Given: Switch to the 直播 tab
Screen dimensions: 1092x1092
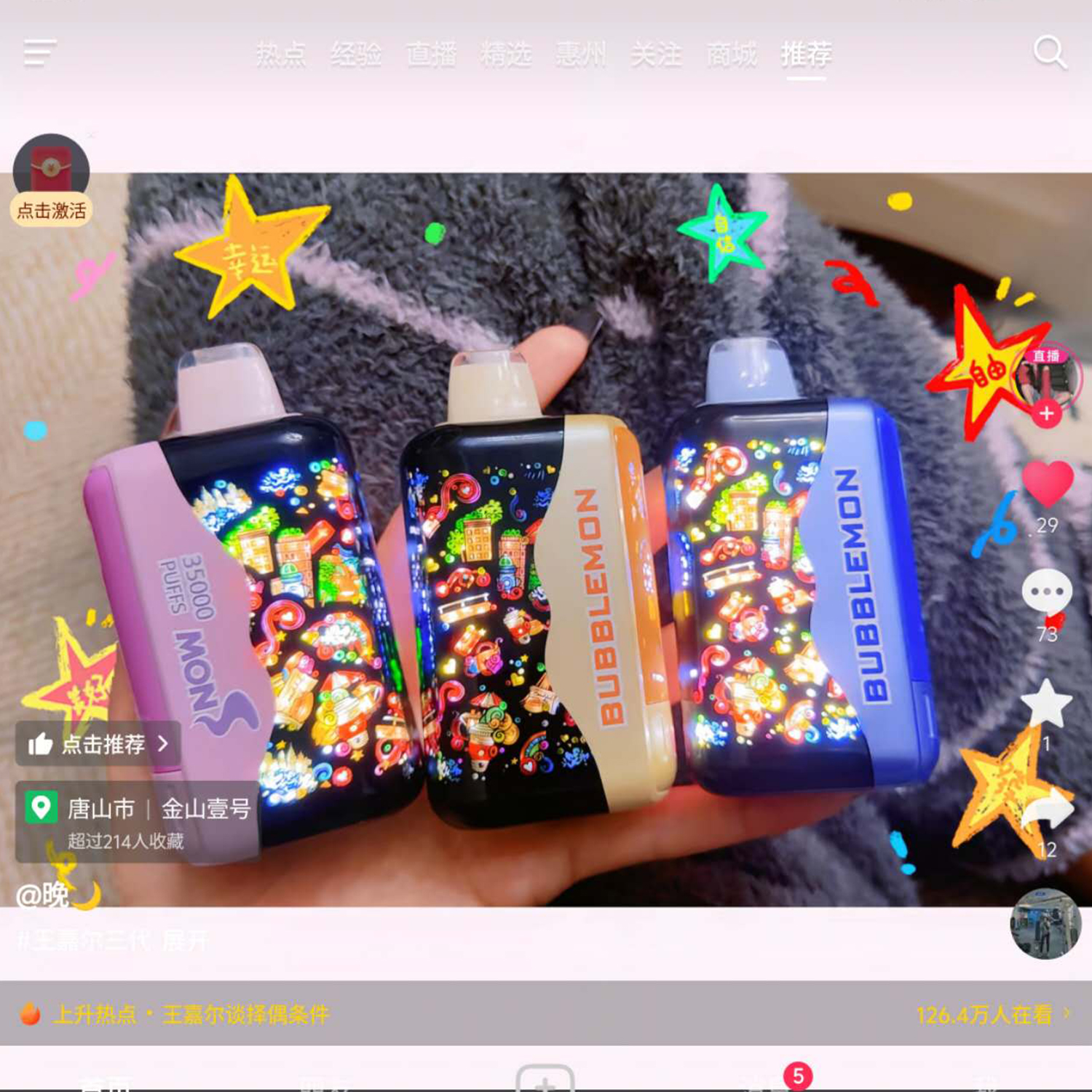Looking at the screenshot, I should 431,55.
